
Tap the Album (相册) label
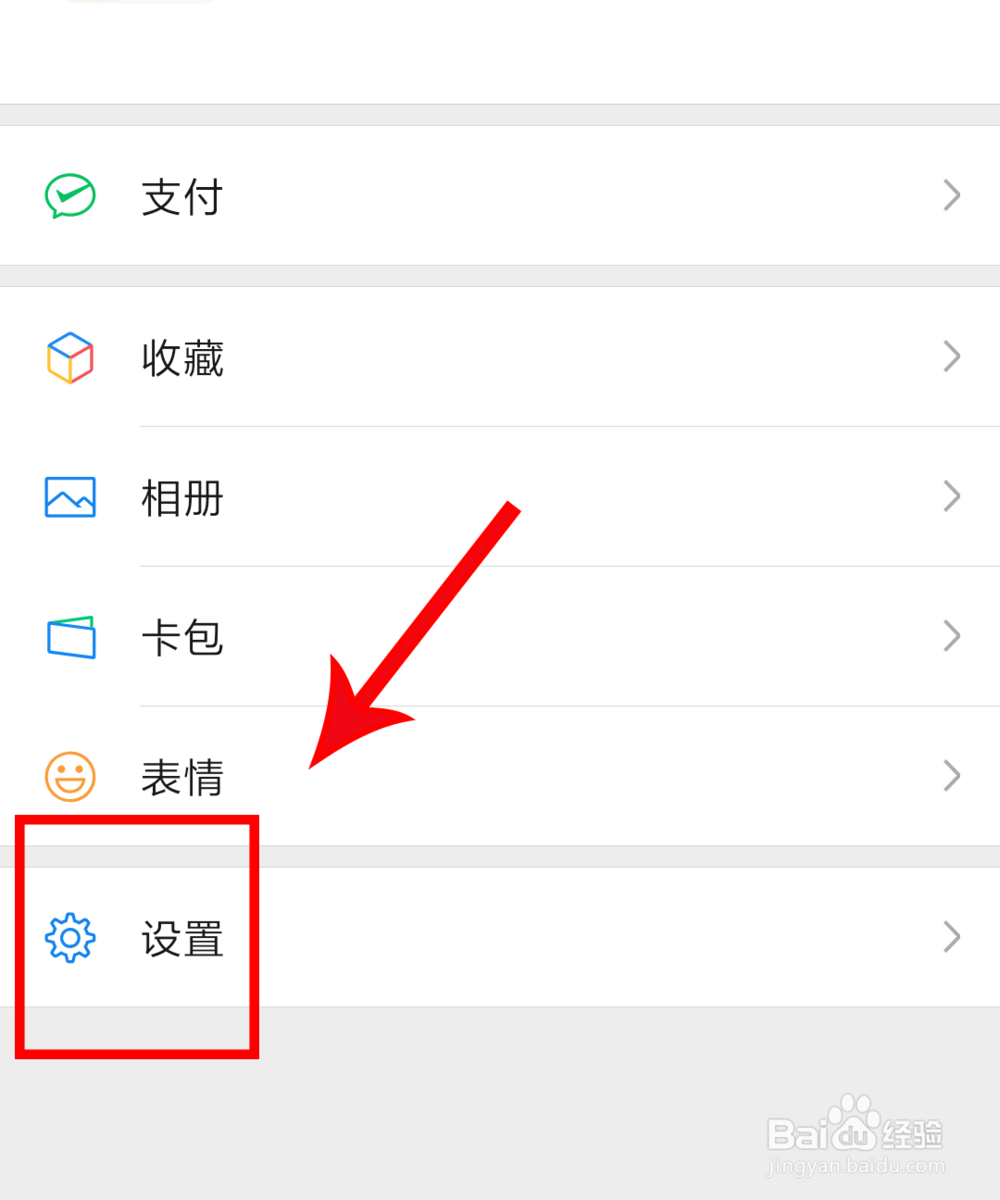(x=182, y=498)
